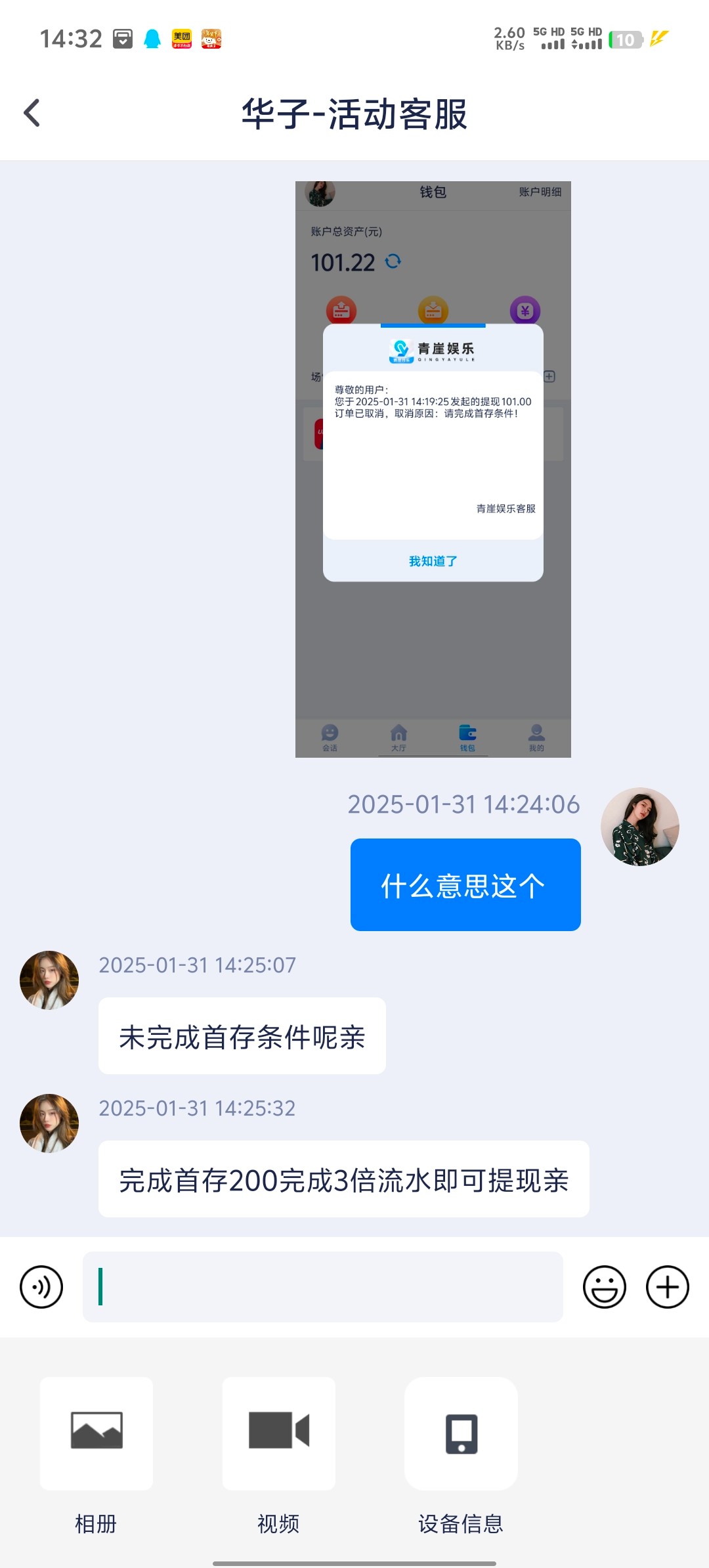Toggle the plus attachment panel

pos(667,1287)
